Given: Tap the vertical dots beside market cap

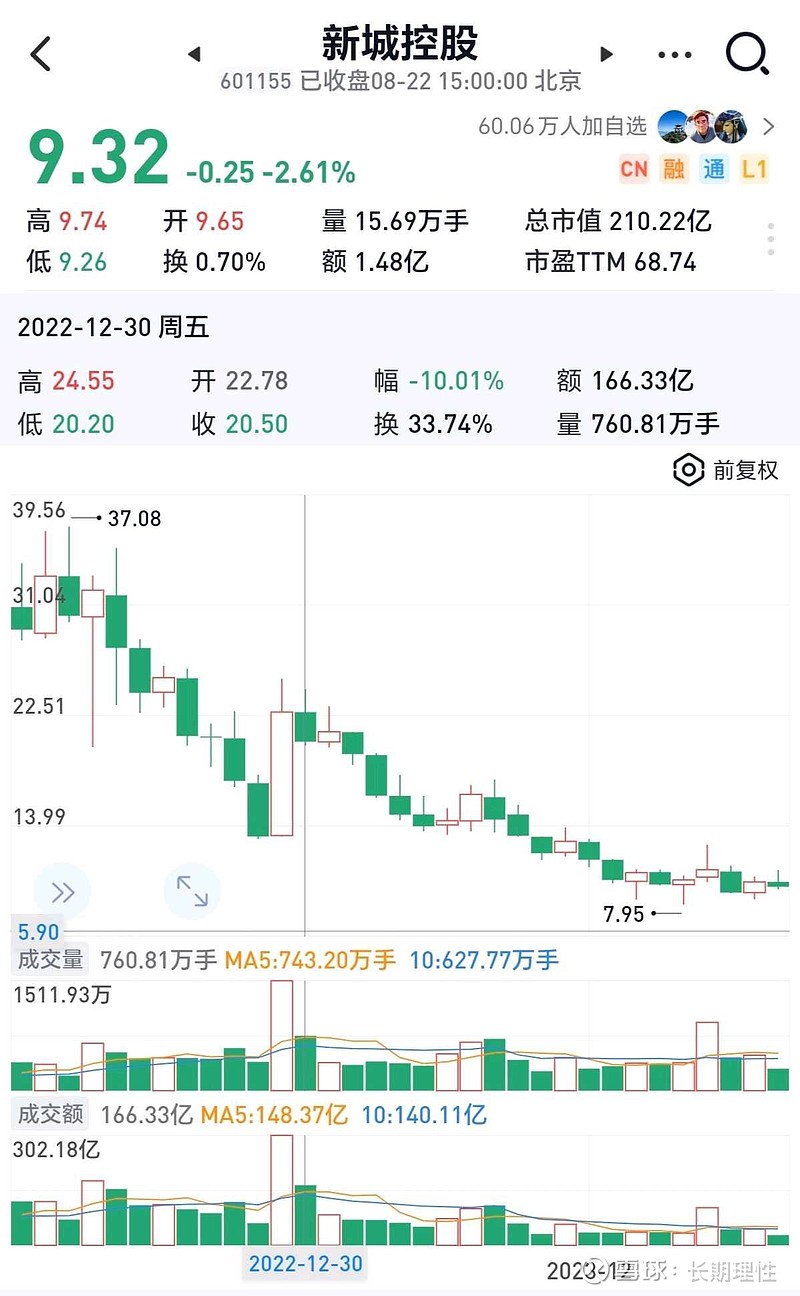Looking at the screenshot, I should pyautogui.click(x=771, y=240).
